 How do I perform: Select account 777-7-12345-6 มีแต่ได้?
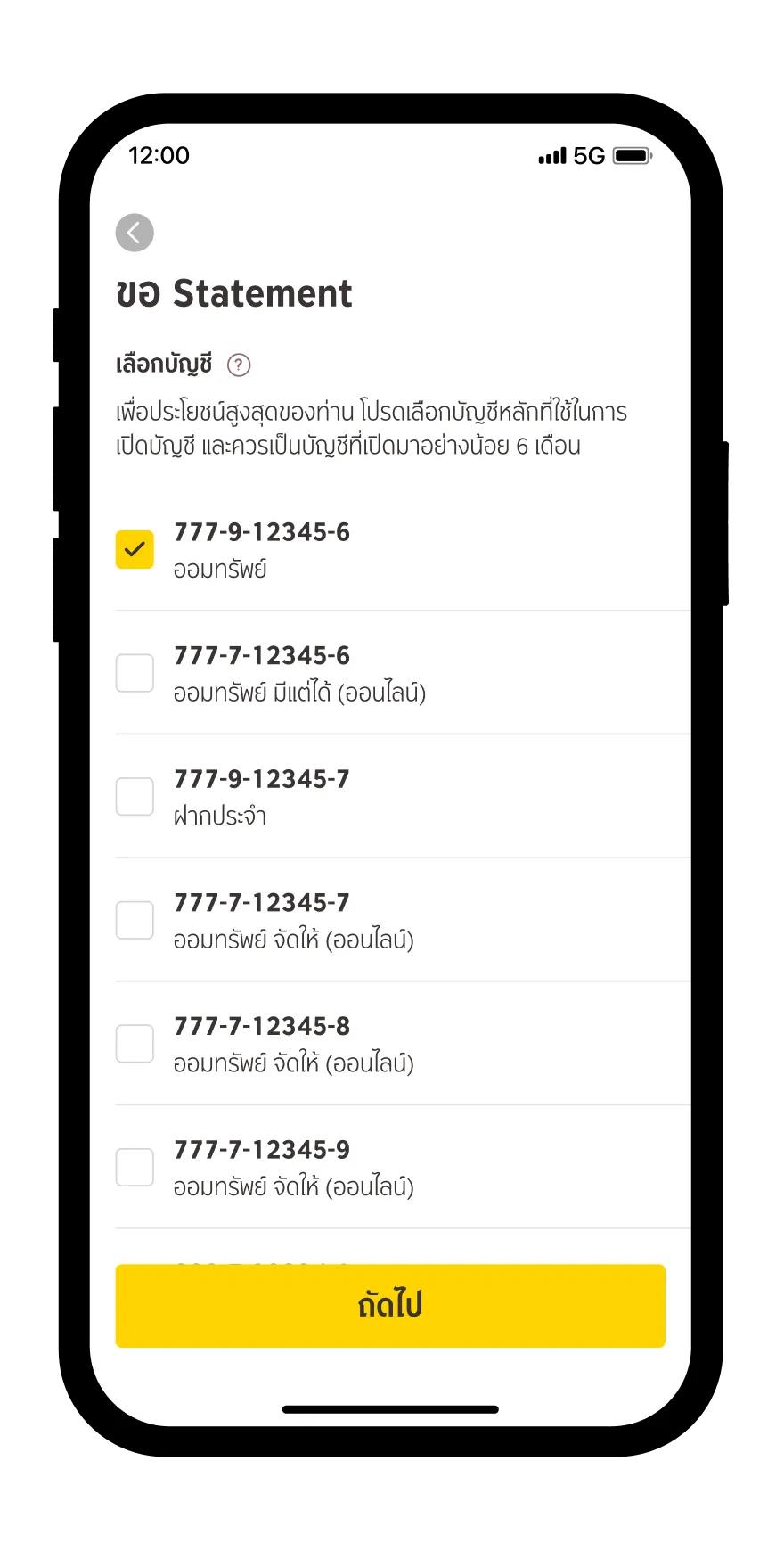pos(135,673)
